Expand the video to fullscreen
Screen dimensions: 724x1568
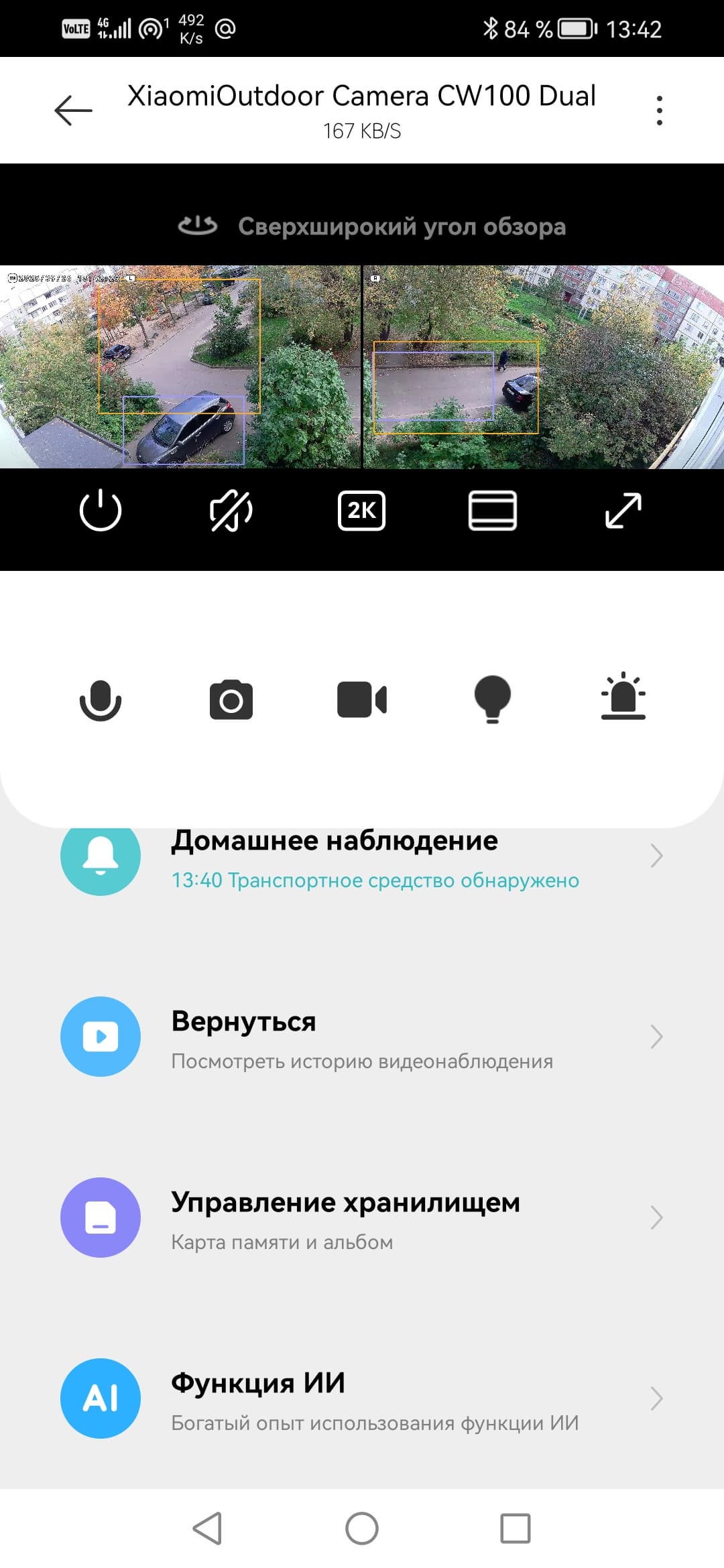[623, 511]
